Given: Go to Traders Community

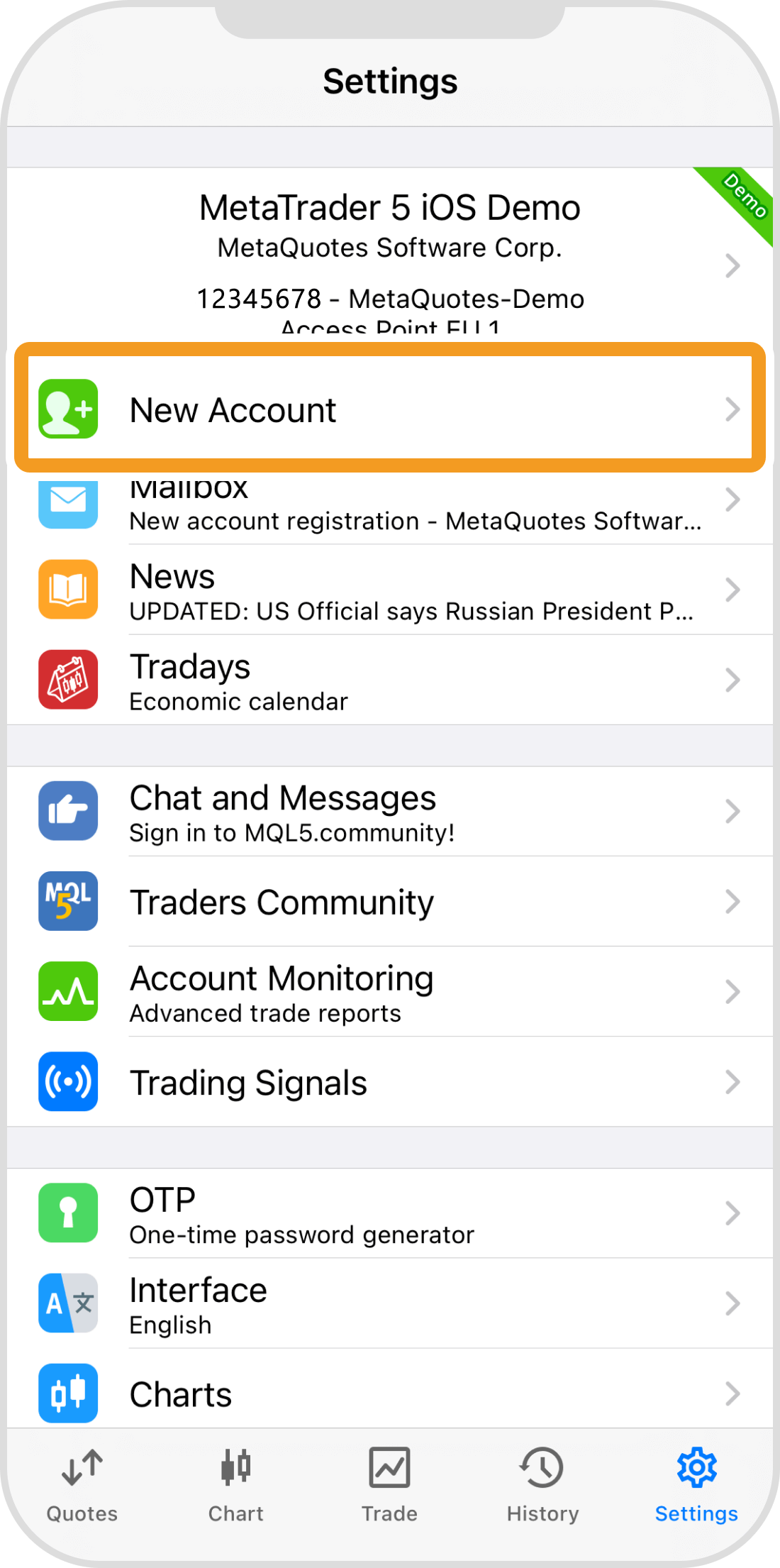Looking at the screenshot, I should tap(389, 902).
